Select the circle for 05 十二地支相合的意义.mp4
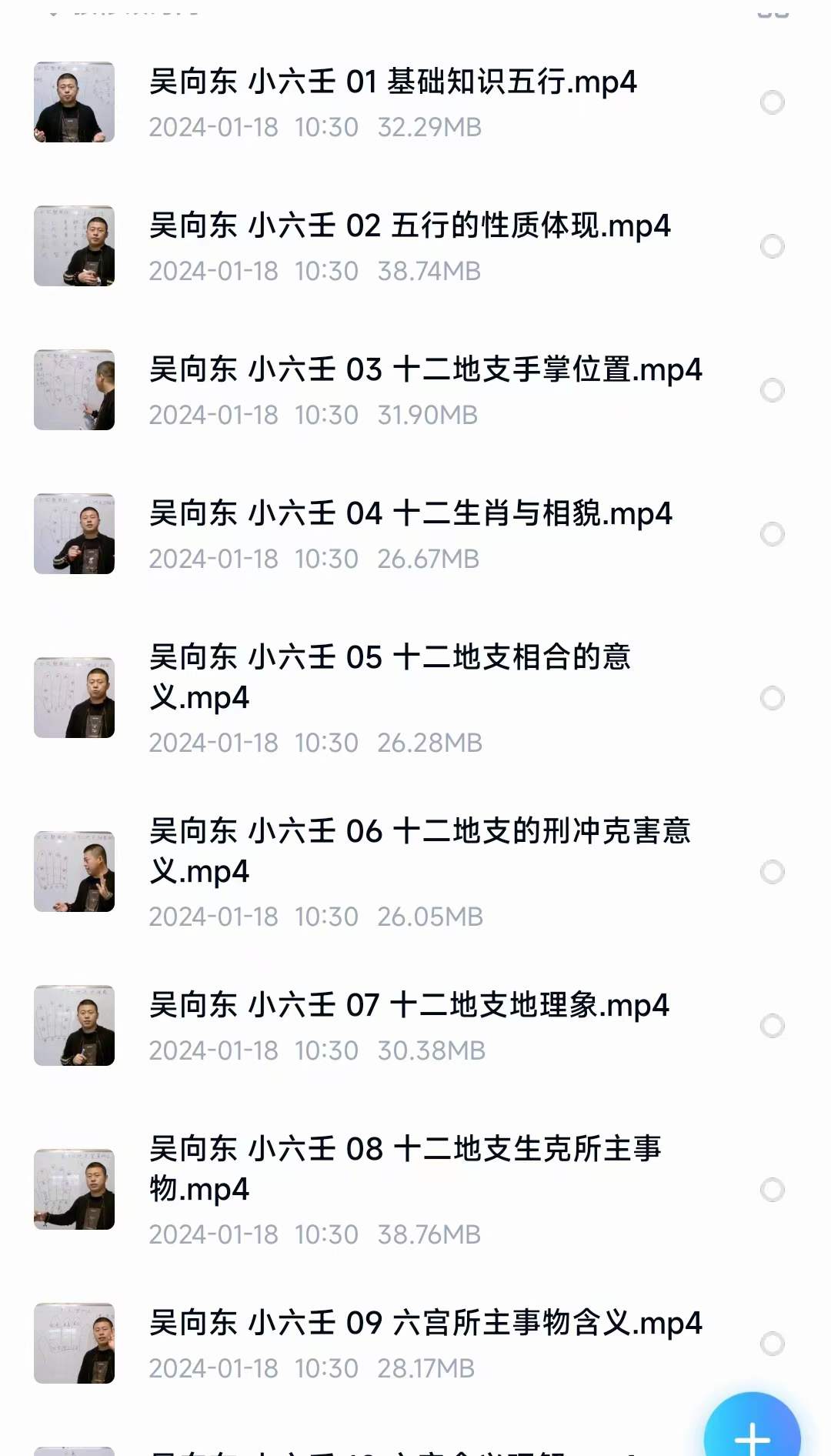 point(772,698)
